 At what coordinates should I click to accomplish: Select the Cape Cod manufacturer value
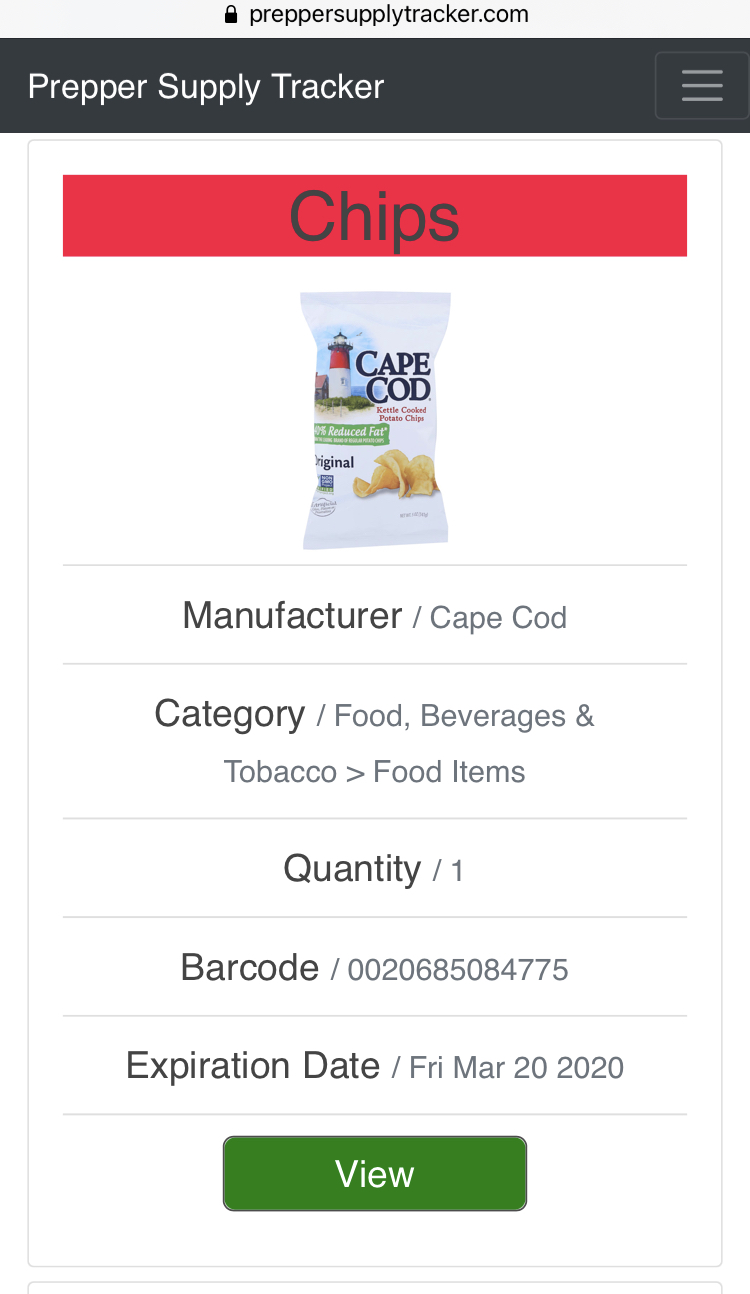(498, 618)
